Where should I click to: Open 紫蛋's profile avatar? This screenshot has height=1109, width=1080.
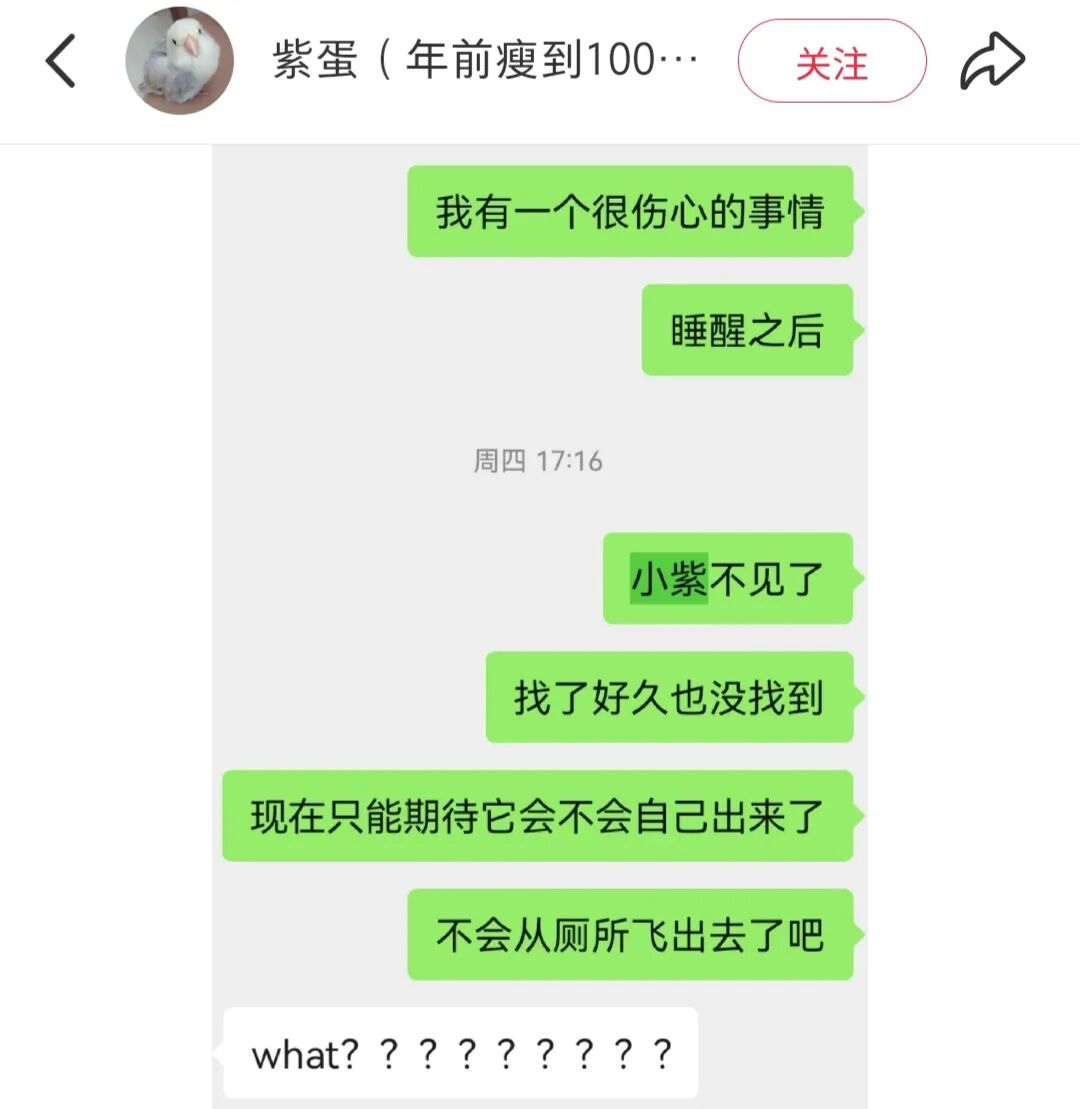point(180,62)
